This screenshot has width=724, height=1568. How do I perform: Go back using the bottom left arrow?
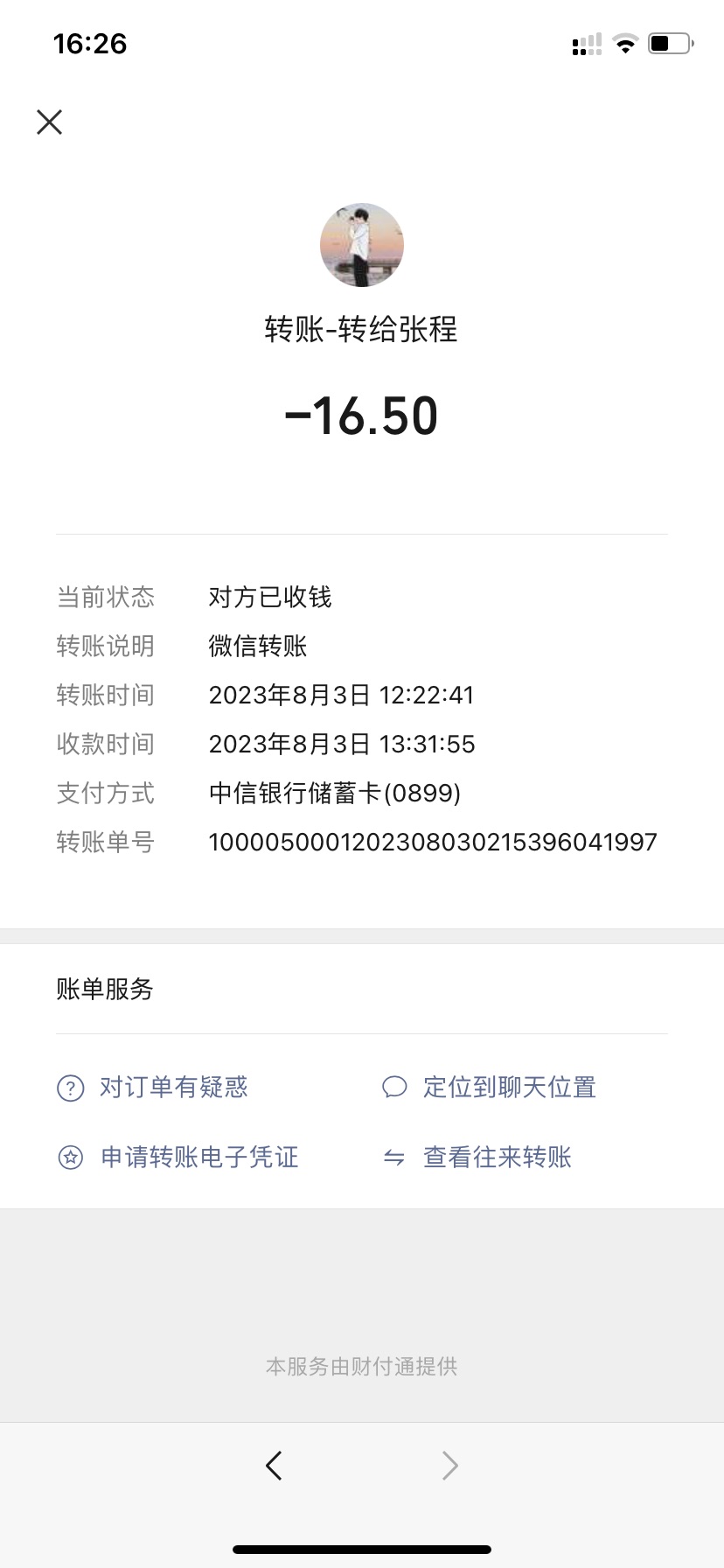tap(274, 1465)
